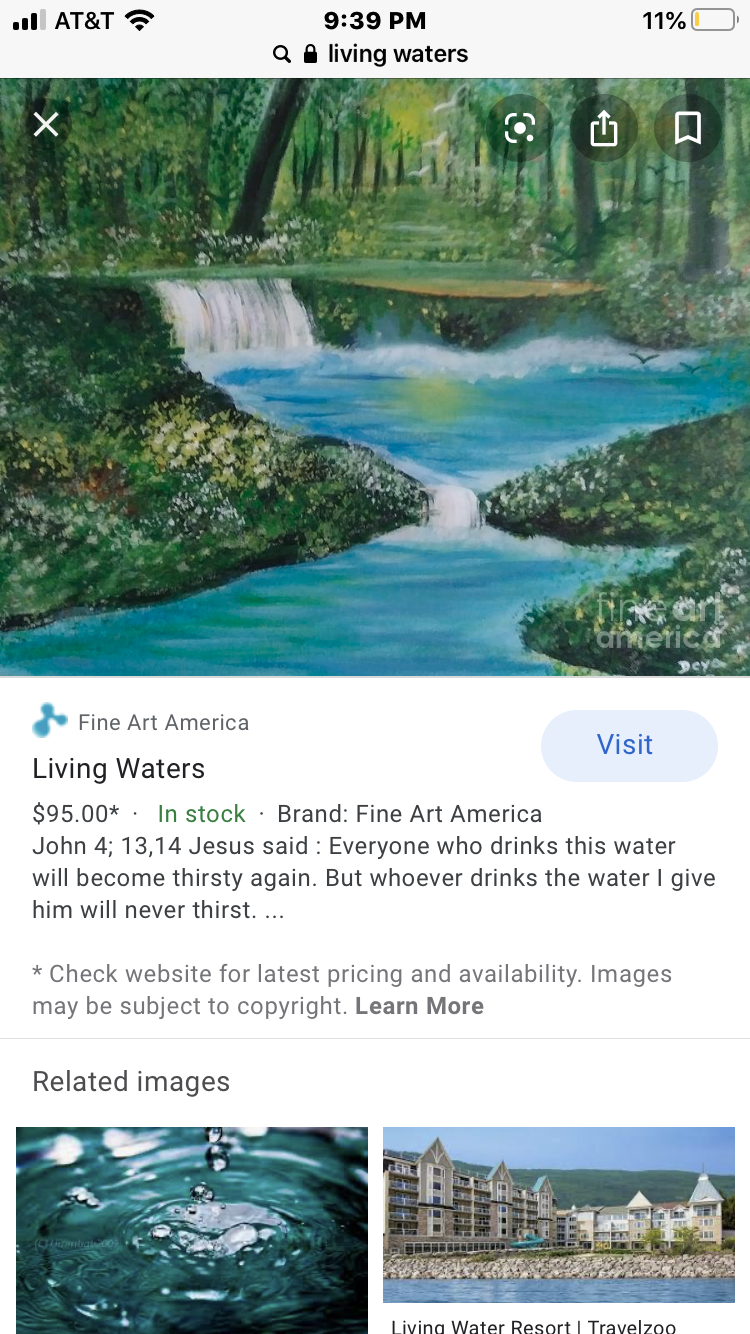Screen dimensions: 750x1334
Task: Open the Learn More copyright link
Action: coord(419,1006)
